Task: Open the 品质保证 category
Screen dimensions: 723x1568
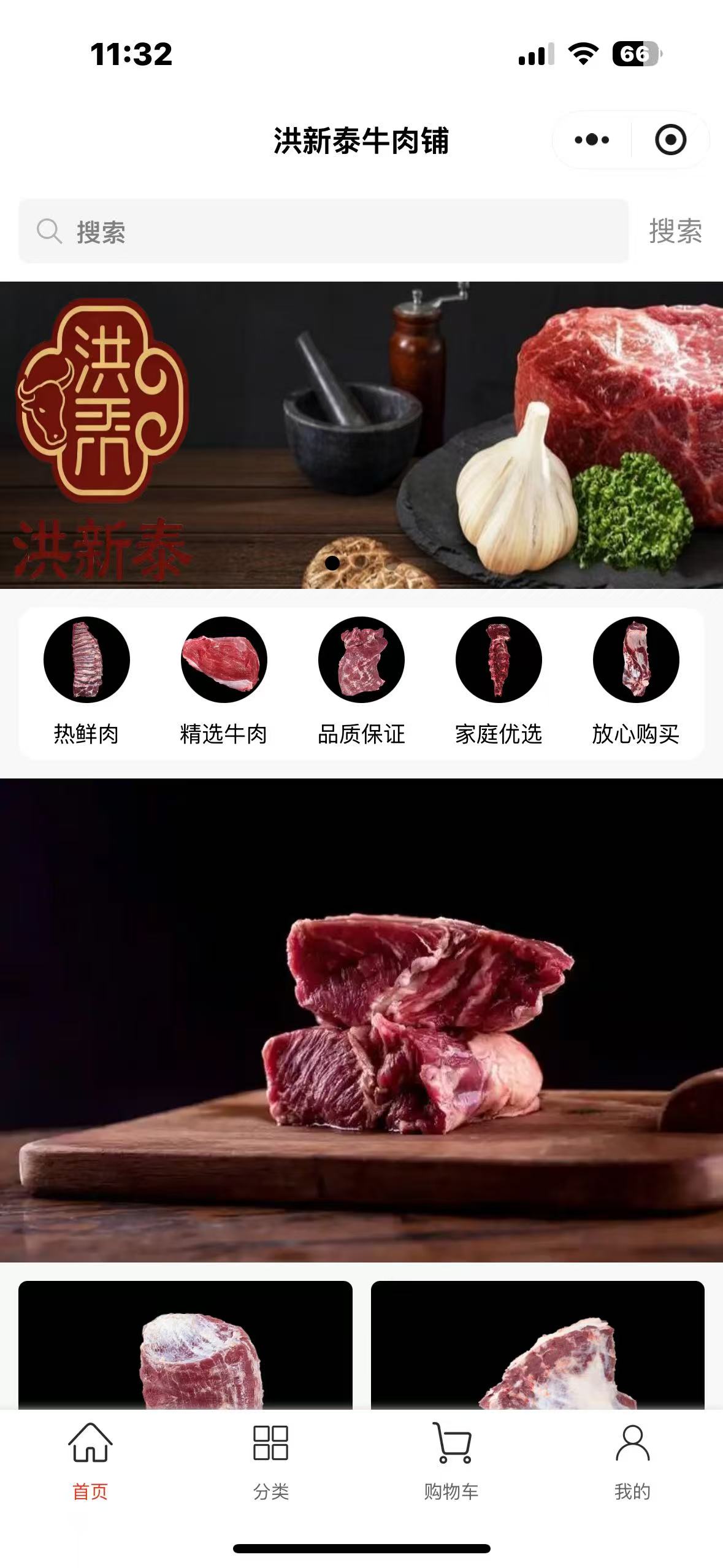Action: (x=361, y=680)
